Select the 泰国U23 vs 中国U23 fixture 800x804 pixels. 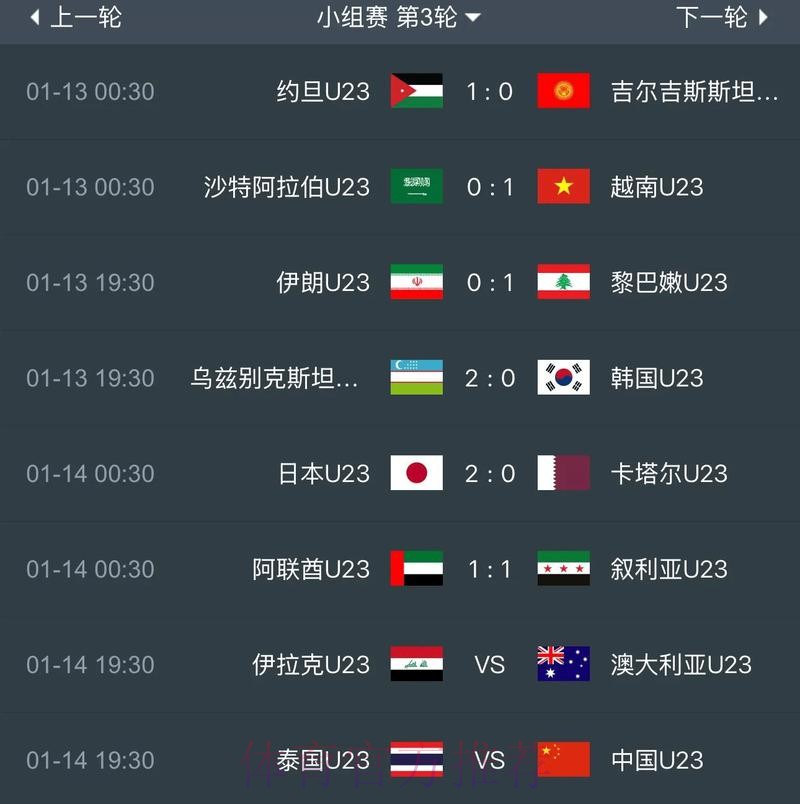[x=490, y=760]
